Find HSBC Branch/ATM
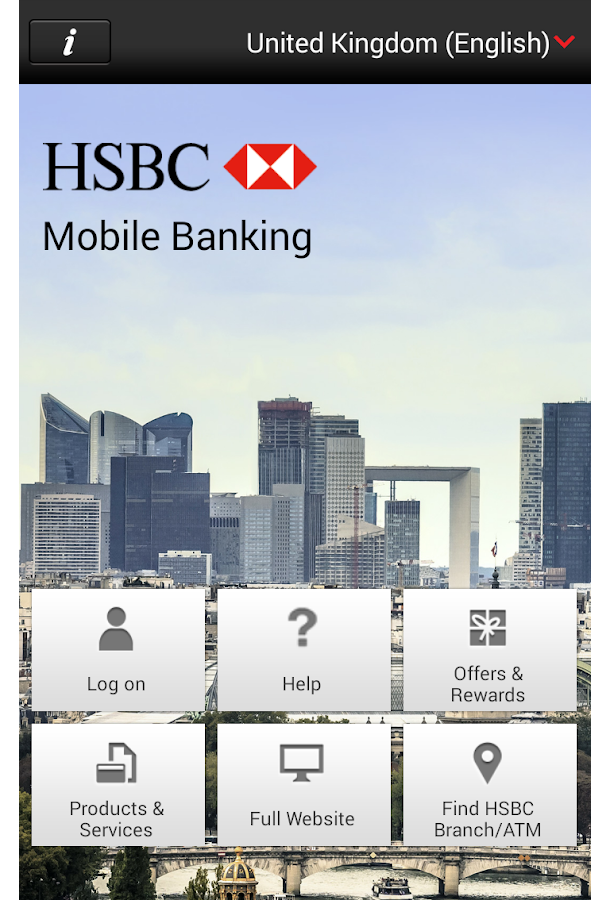The height and width of the screenshot is (900, 610). pos(489,786)
